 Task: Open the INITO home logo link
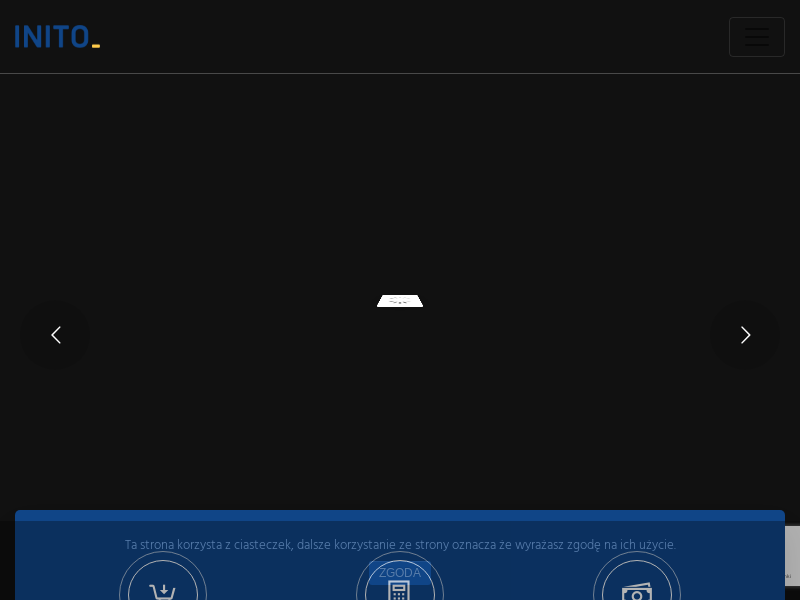point(57,37)
